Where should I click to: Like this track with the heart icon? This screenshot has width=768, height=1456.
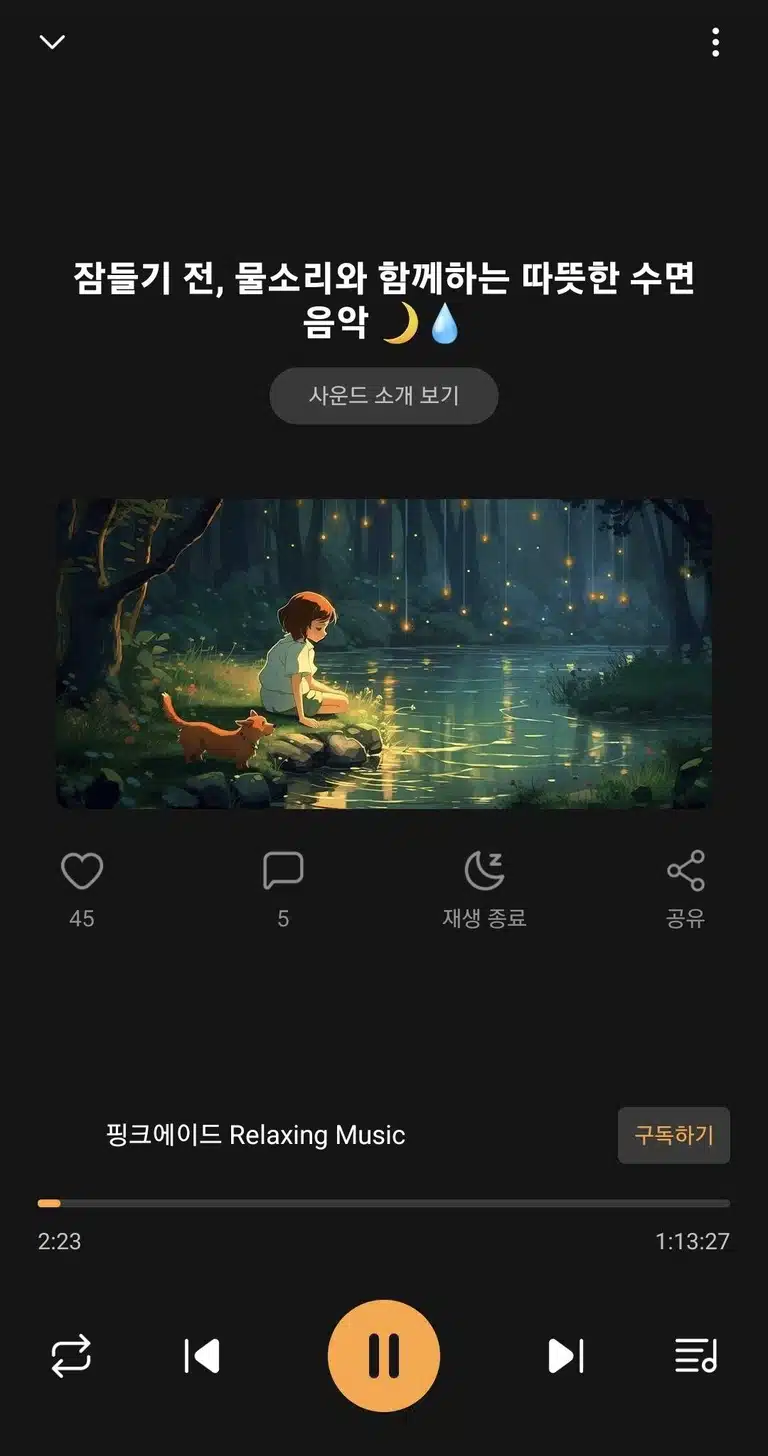pos(82,871)
